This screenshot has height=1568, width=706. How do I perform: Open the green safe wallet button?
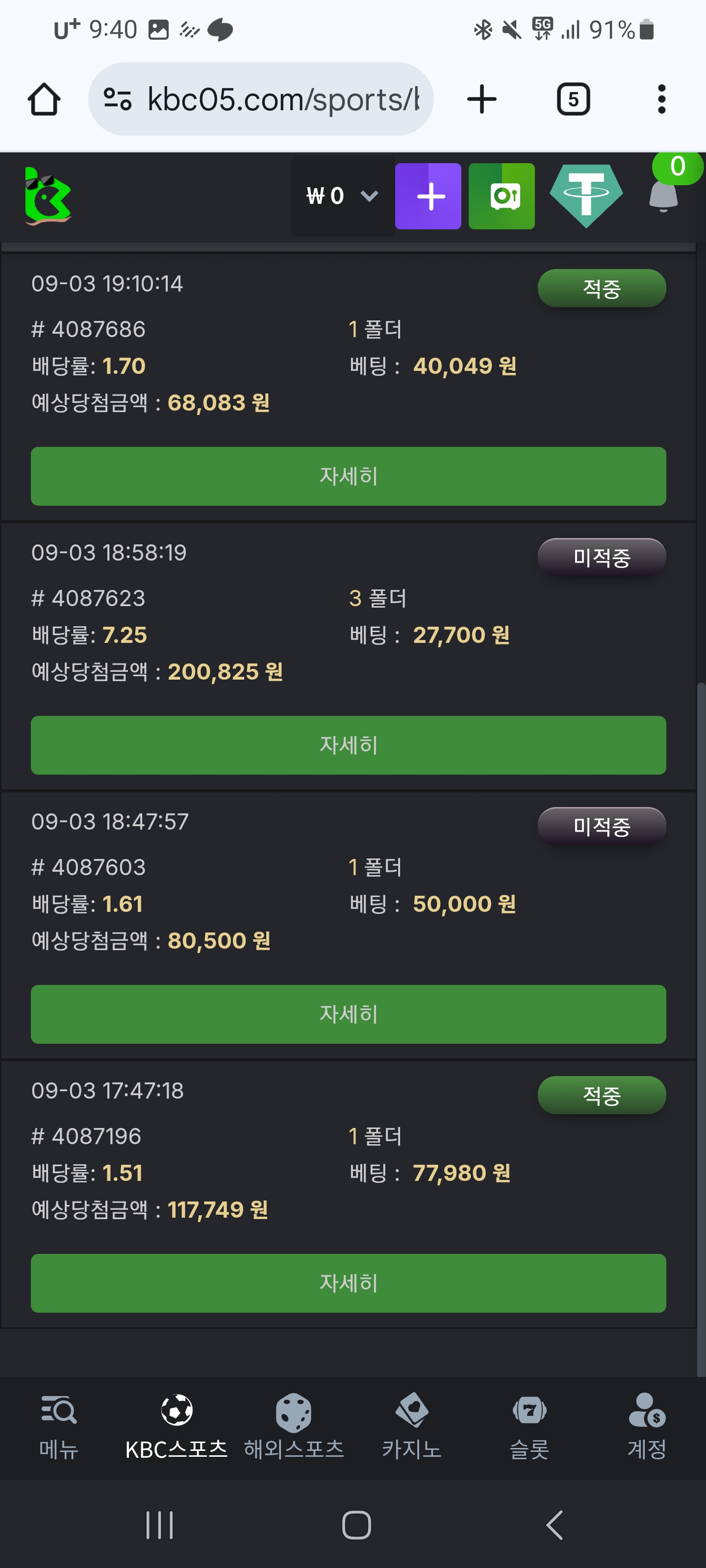tap(502, 196)
